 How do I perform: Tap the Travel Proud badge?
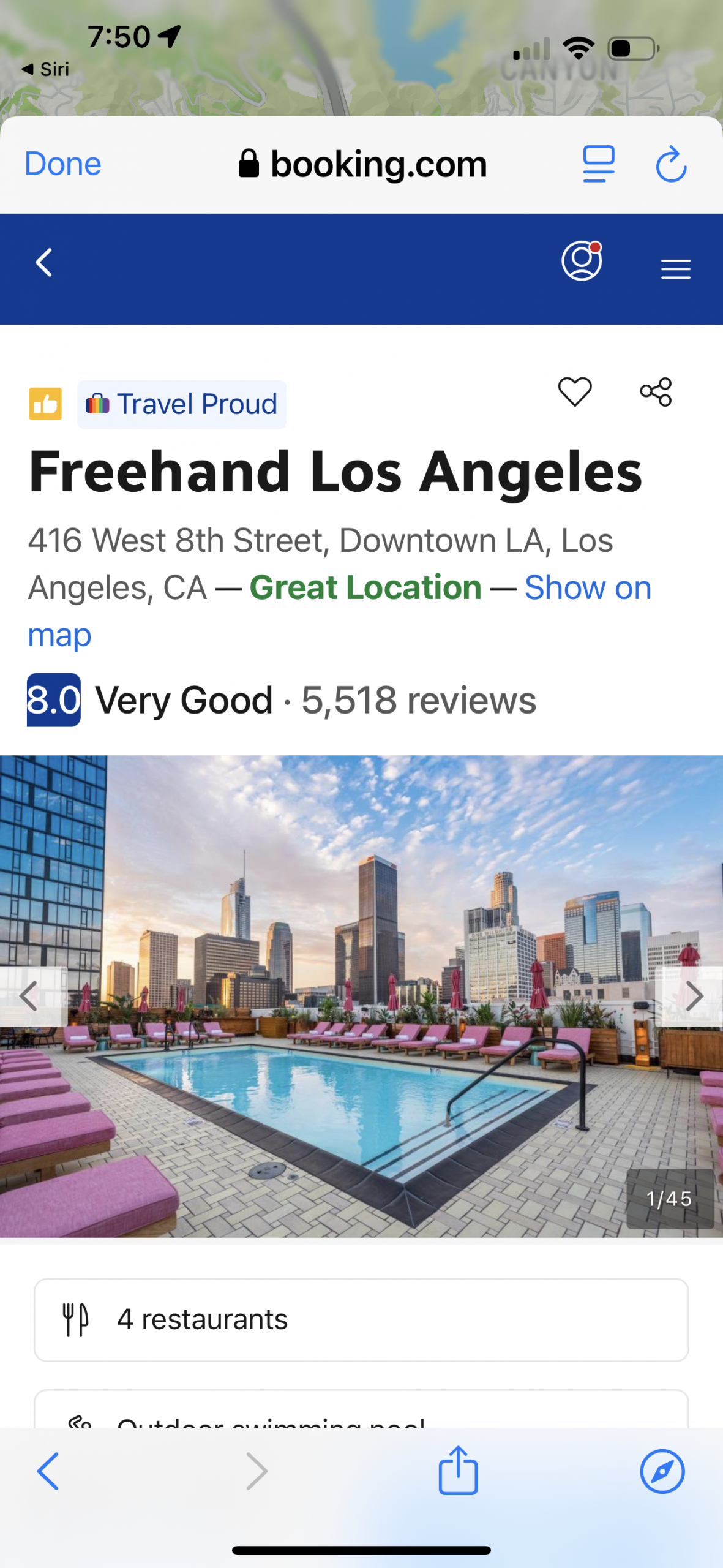pos(182,404)
